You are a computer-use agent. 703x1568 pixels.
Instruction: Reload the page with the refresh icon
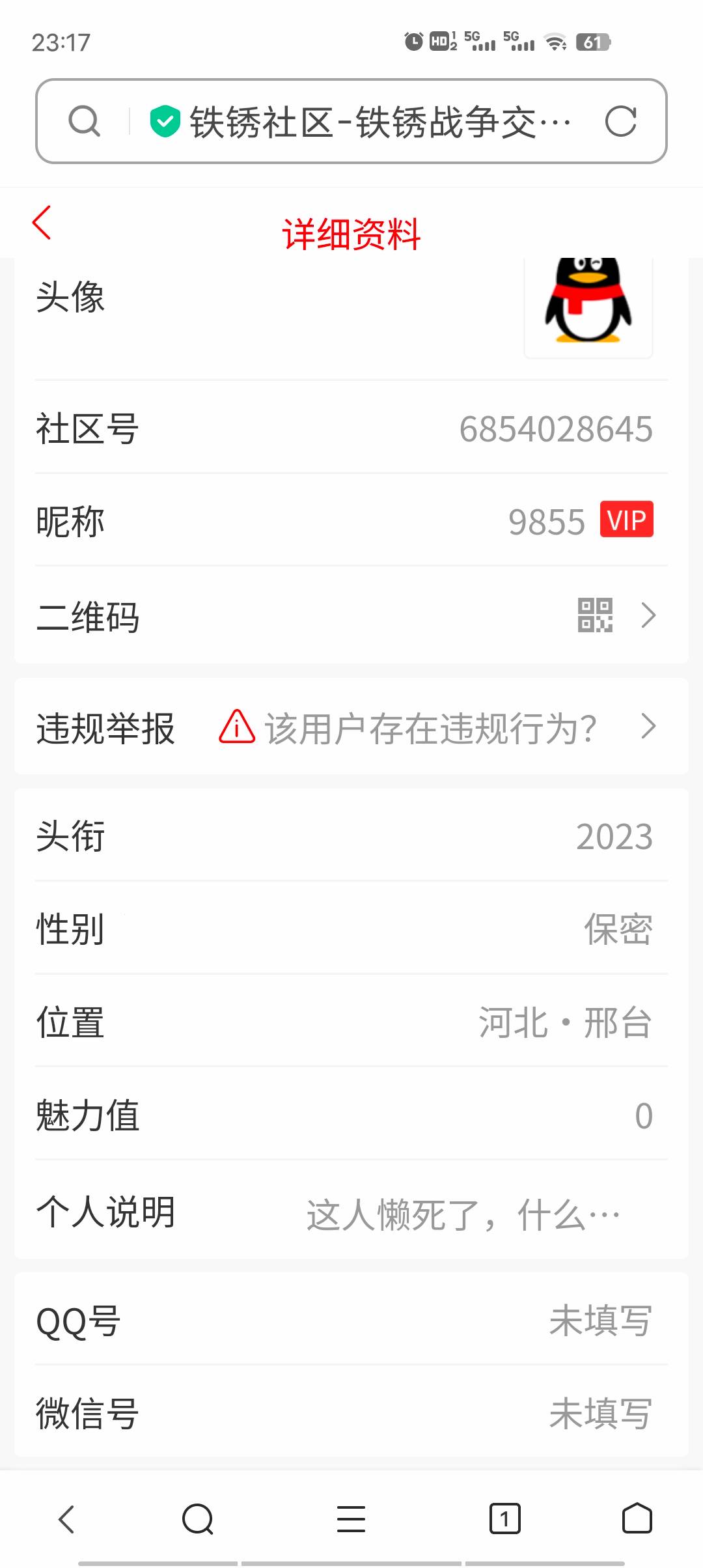620,121
